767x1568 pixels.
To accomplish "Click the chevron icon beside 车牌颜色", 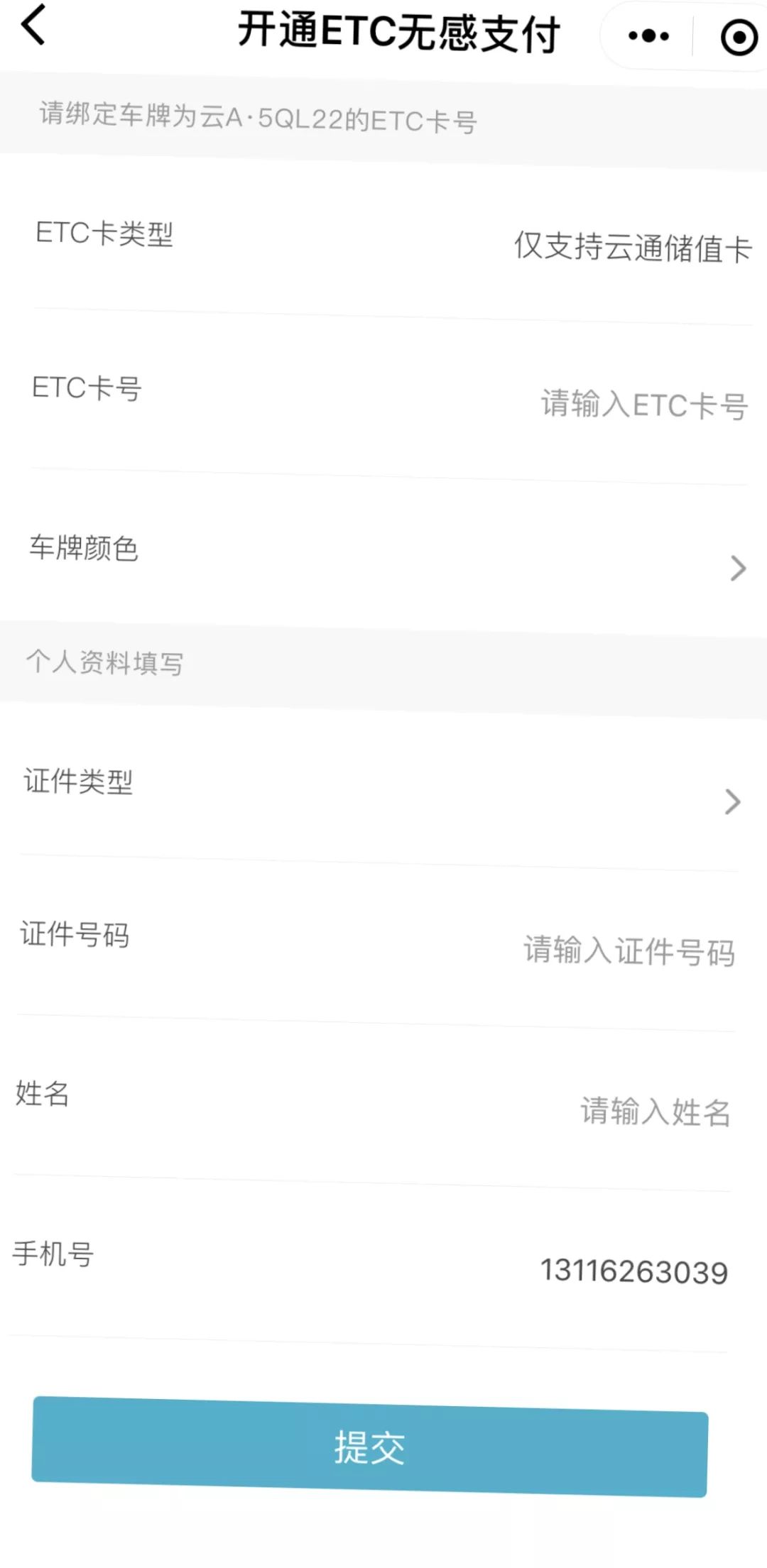I will pos(736,568).
